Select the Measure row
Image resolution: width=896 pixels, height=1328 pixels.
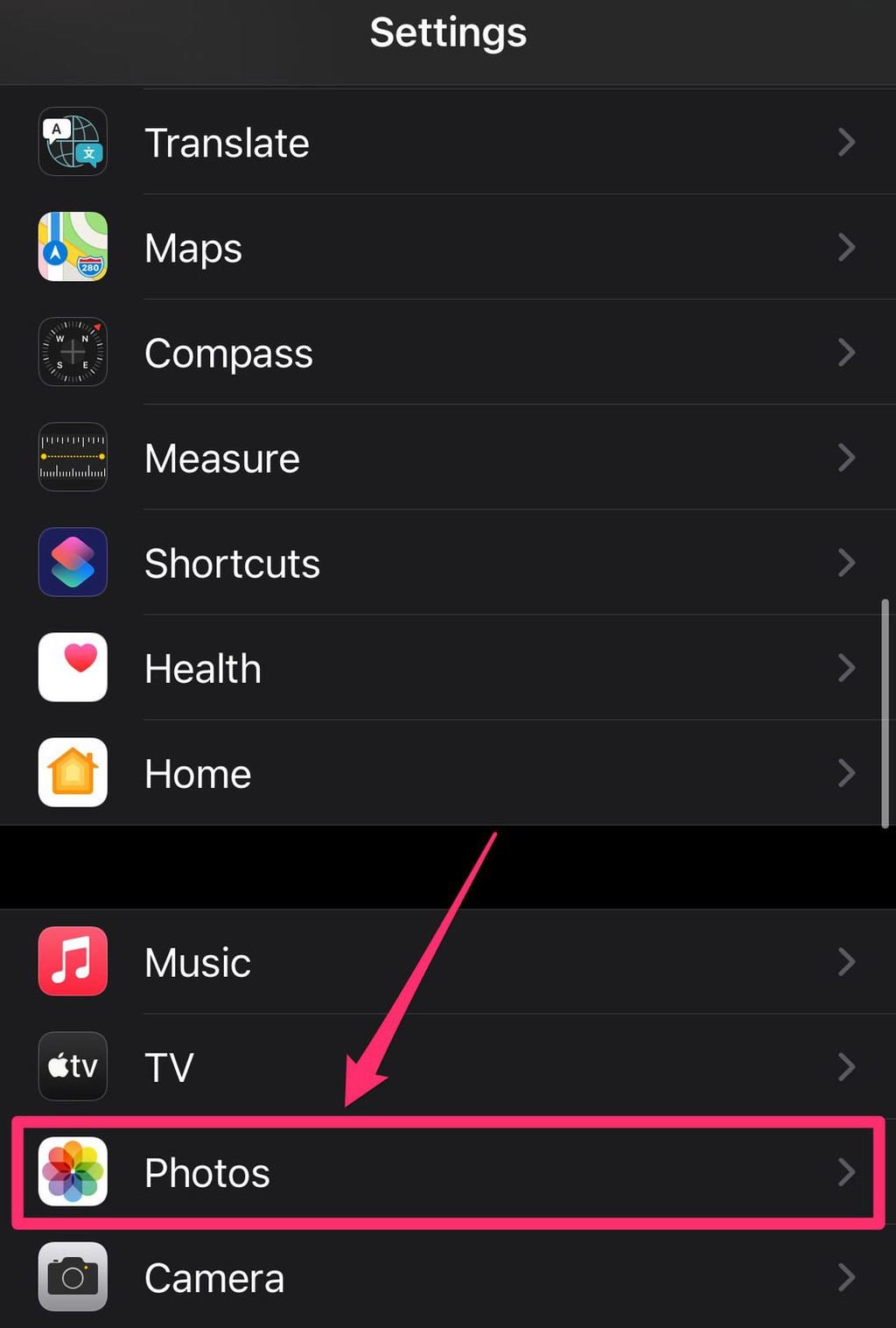click(446, 458)
